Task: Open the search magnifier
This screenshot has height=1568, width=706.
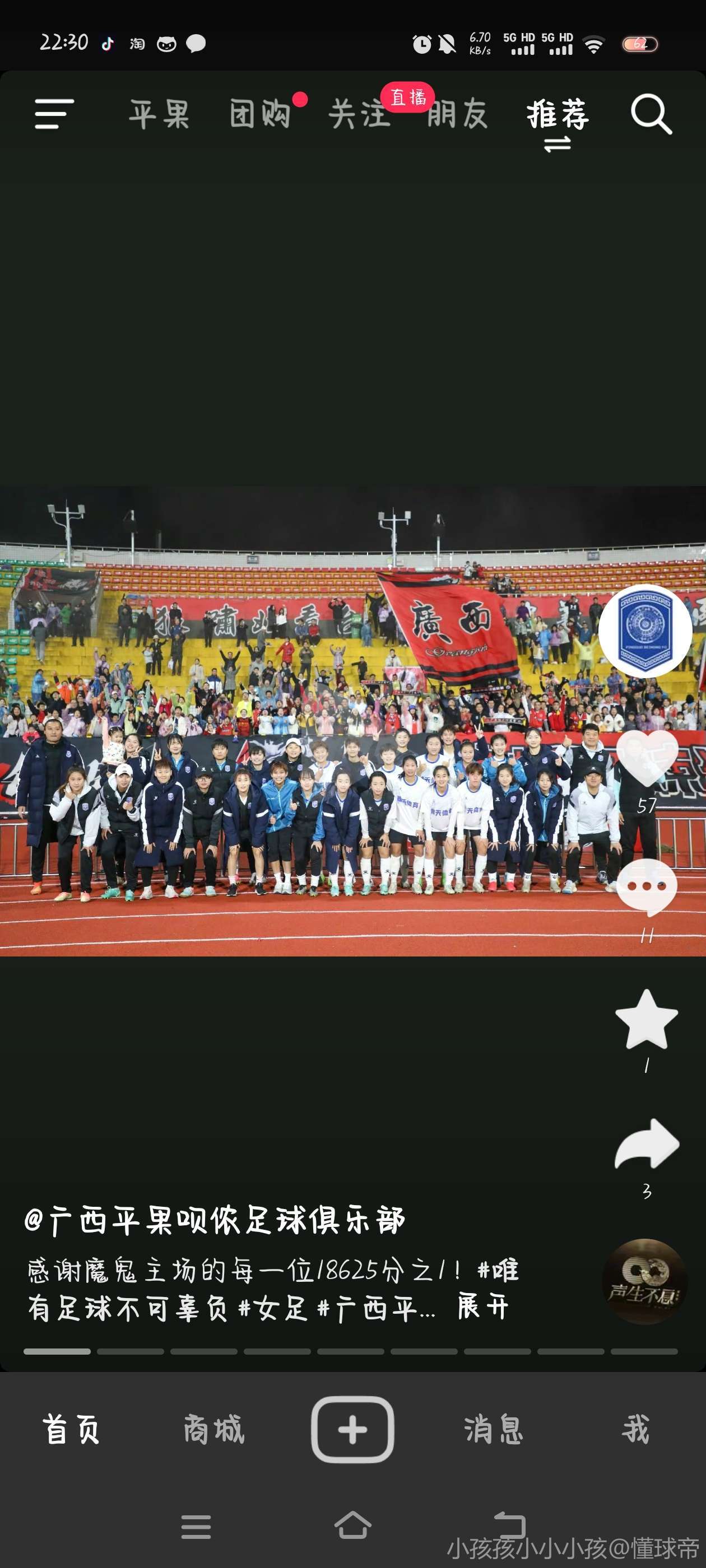Action: [651, 114]
